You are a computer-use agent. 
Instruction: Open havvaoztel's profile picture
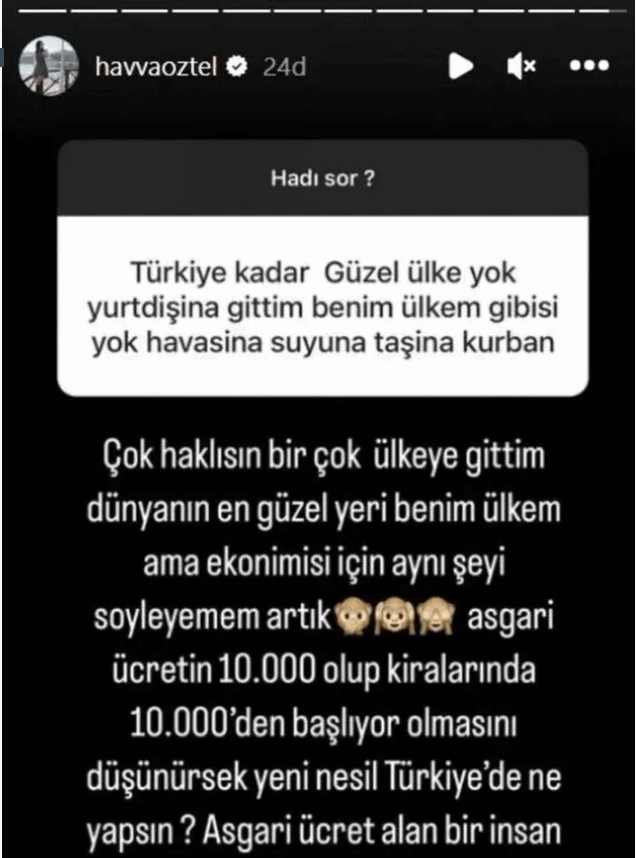click(47, 65)
